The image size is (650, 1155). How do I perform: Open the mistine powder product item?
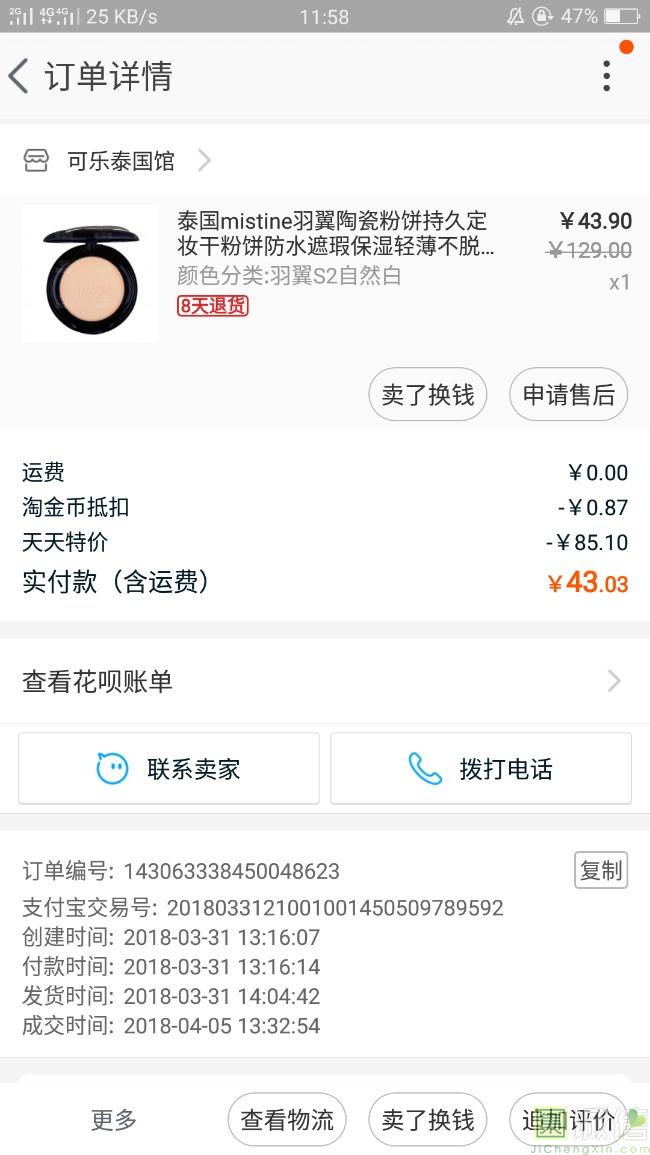(x=325, y=273)
